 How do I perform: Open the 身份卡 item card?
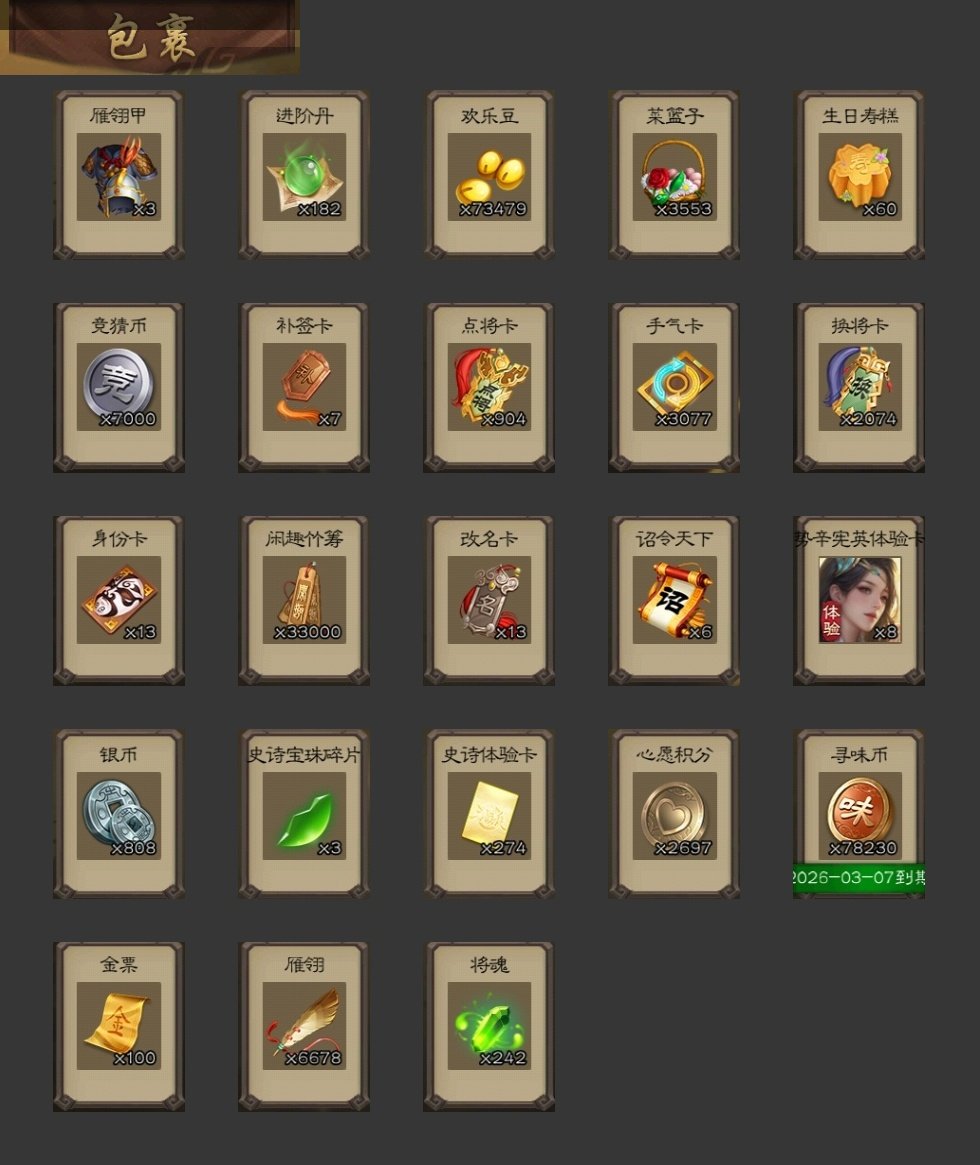119,600
